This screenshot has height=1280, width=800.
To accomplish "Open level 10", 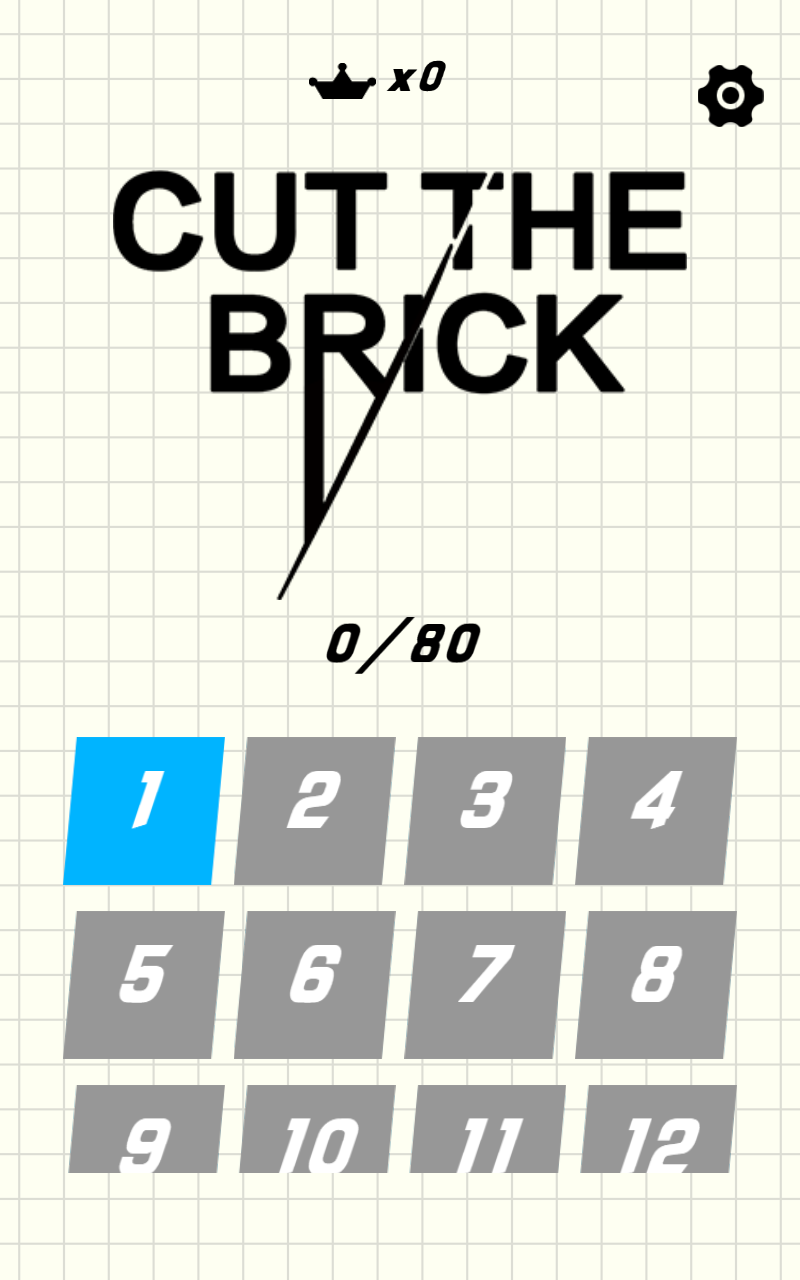I will point(316,1130).
